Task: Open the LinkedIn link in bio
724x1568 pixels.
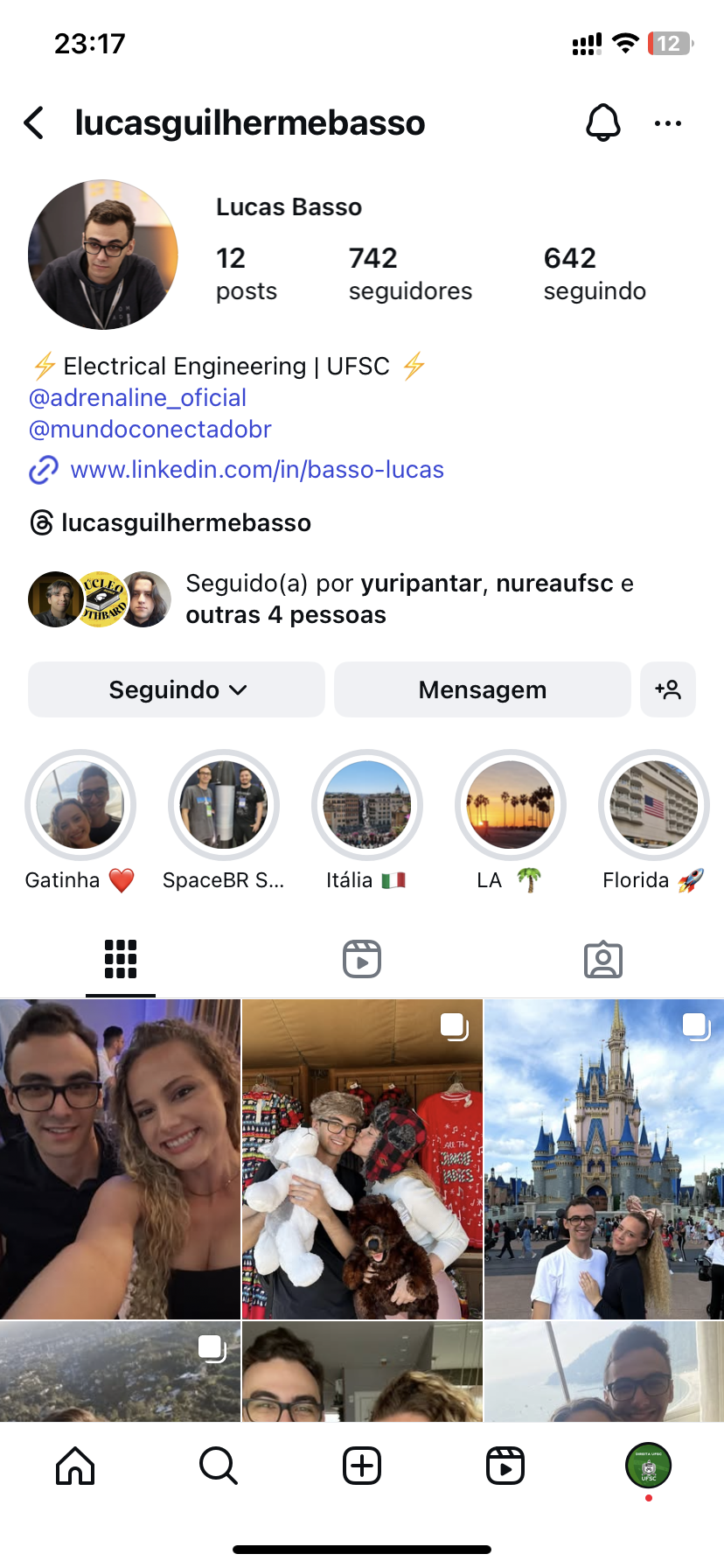Action: coord(256,470)
